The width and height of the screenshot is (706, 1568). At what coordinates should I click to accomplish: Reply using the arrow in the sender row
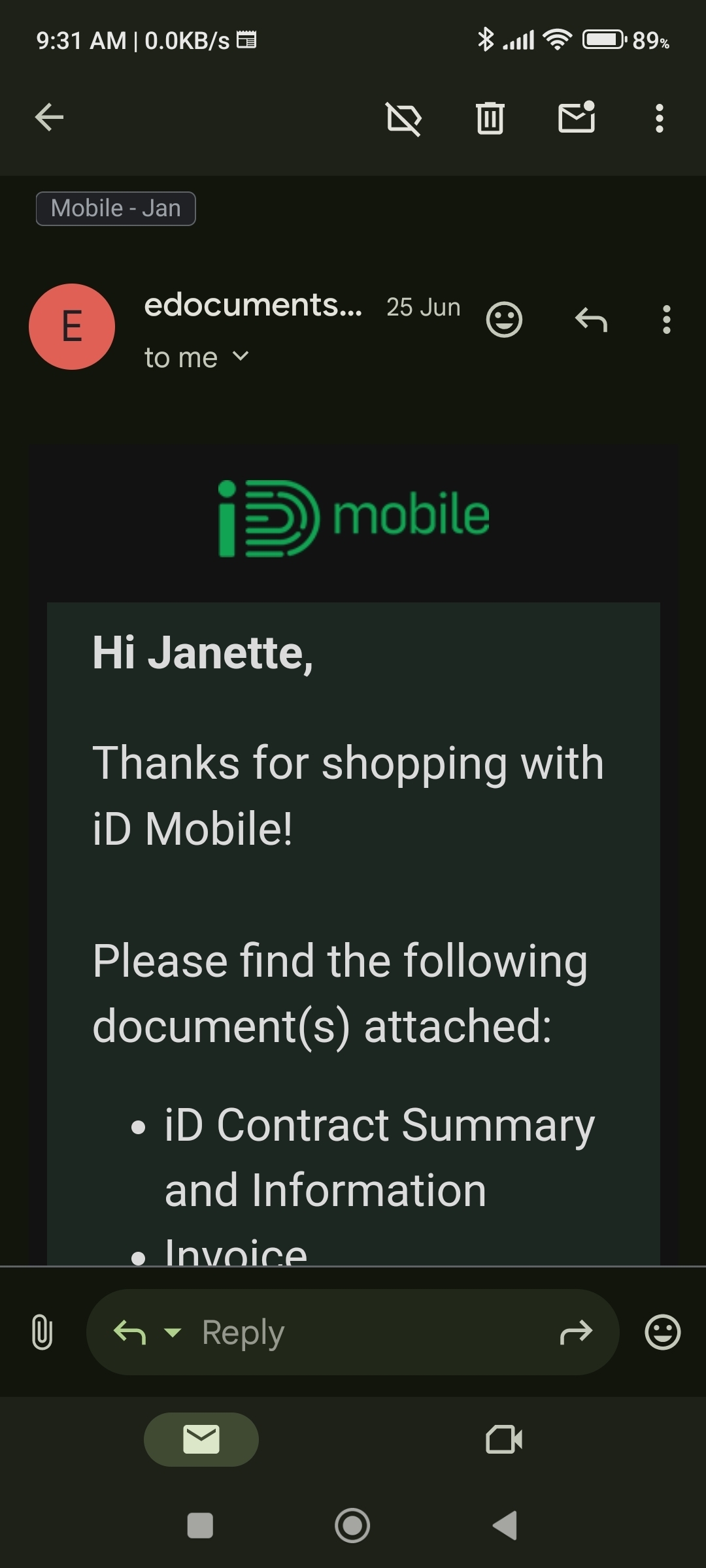[592, 319]
